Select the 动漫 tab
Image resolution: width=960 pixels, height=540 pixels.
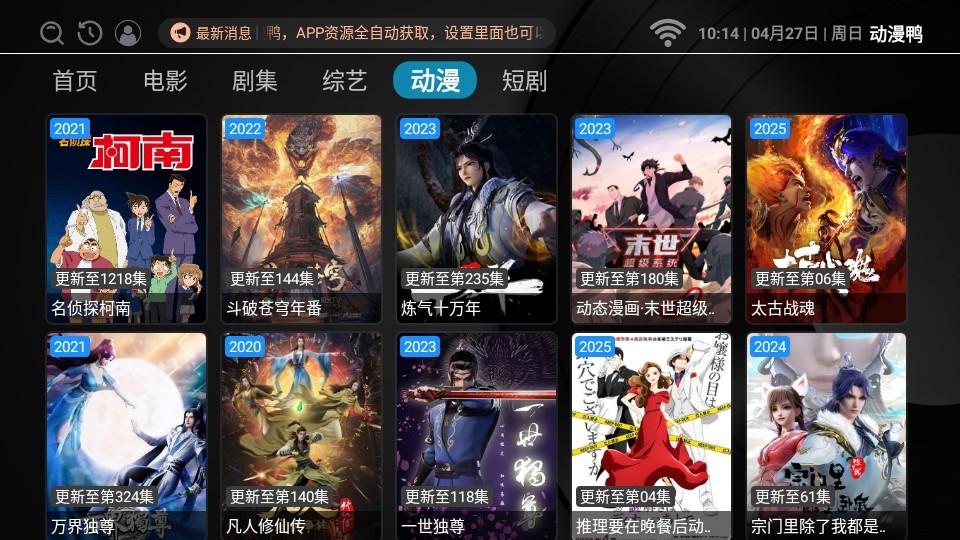435,81
